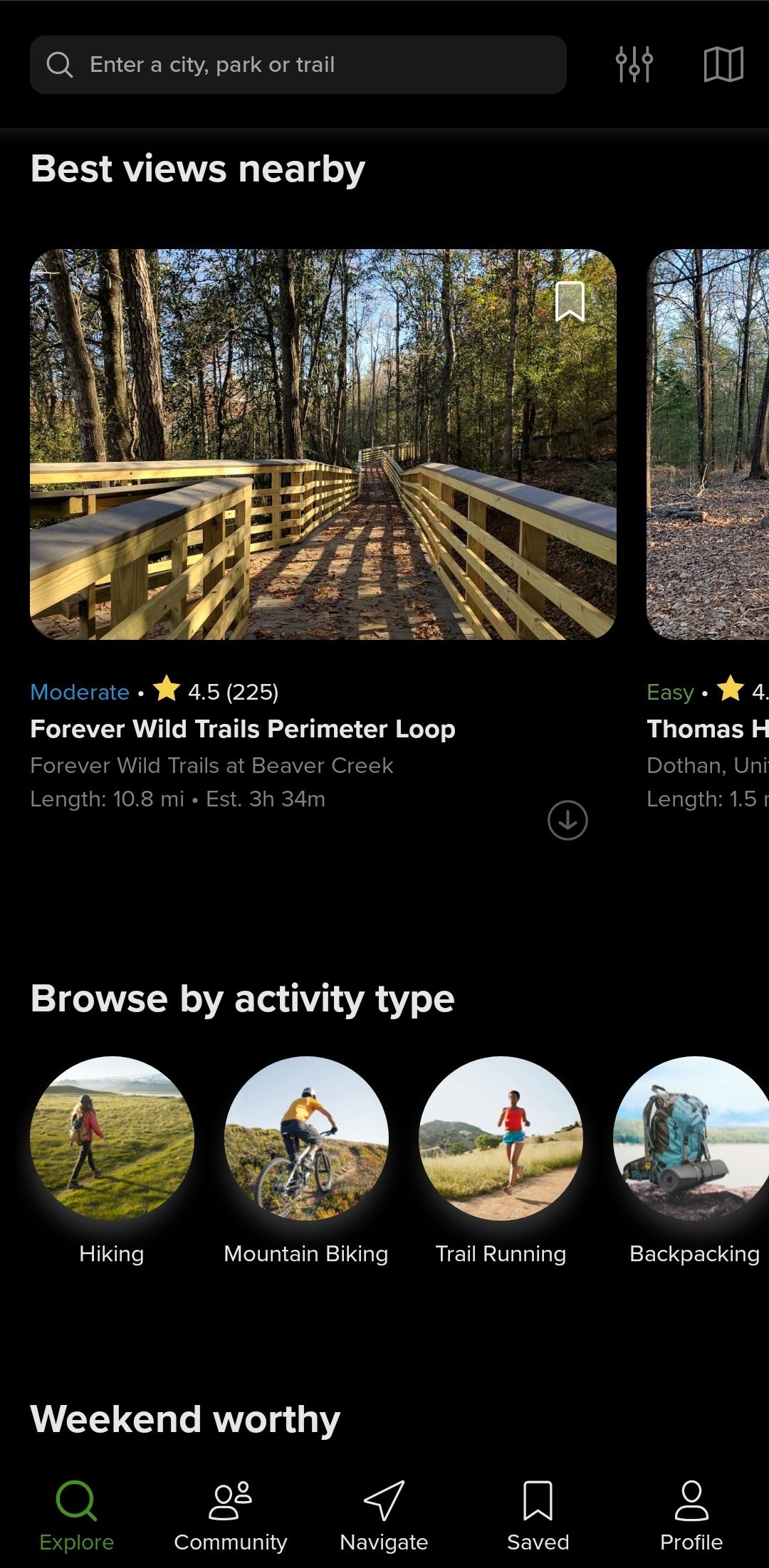Switch to the map view

[x=723, y=65]
